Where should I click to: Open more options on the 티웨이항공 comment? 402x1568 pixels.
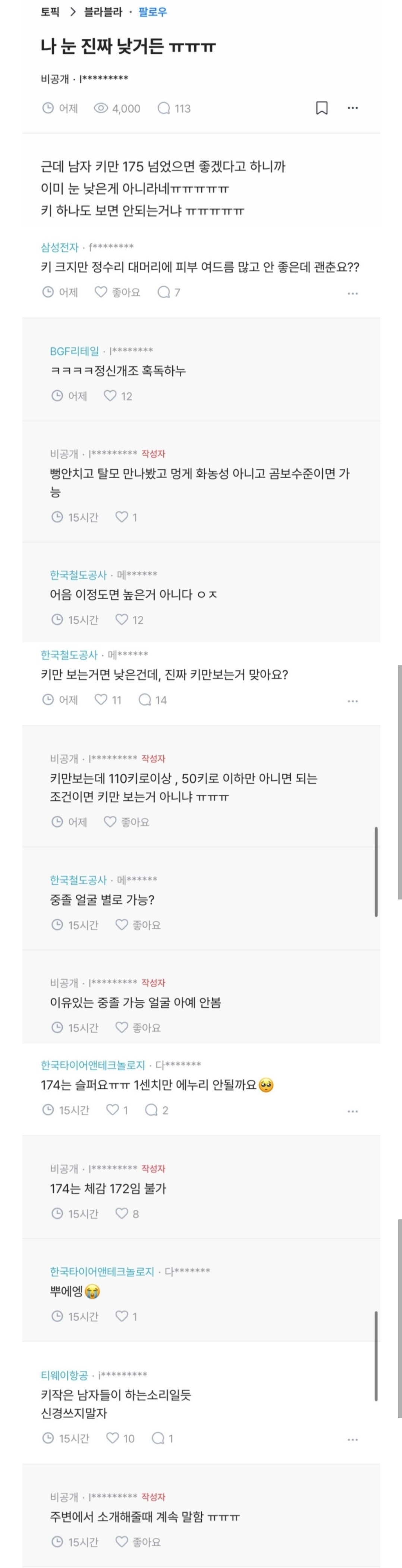tap(353, 1439)
